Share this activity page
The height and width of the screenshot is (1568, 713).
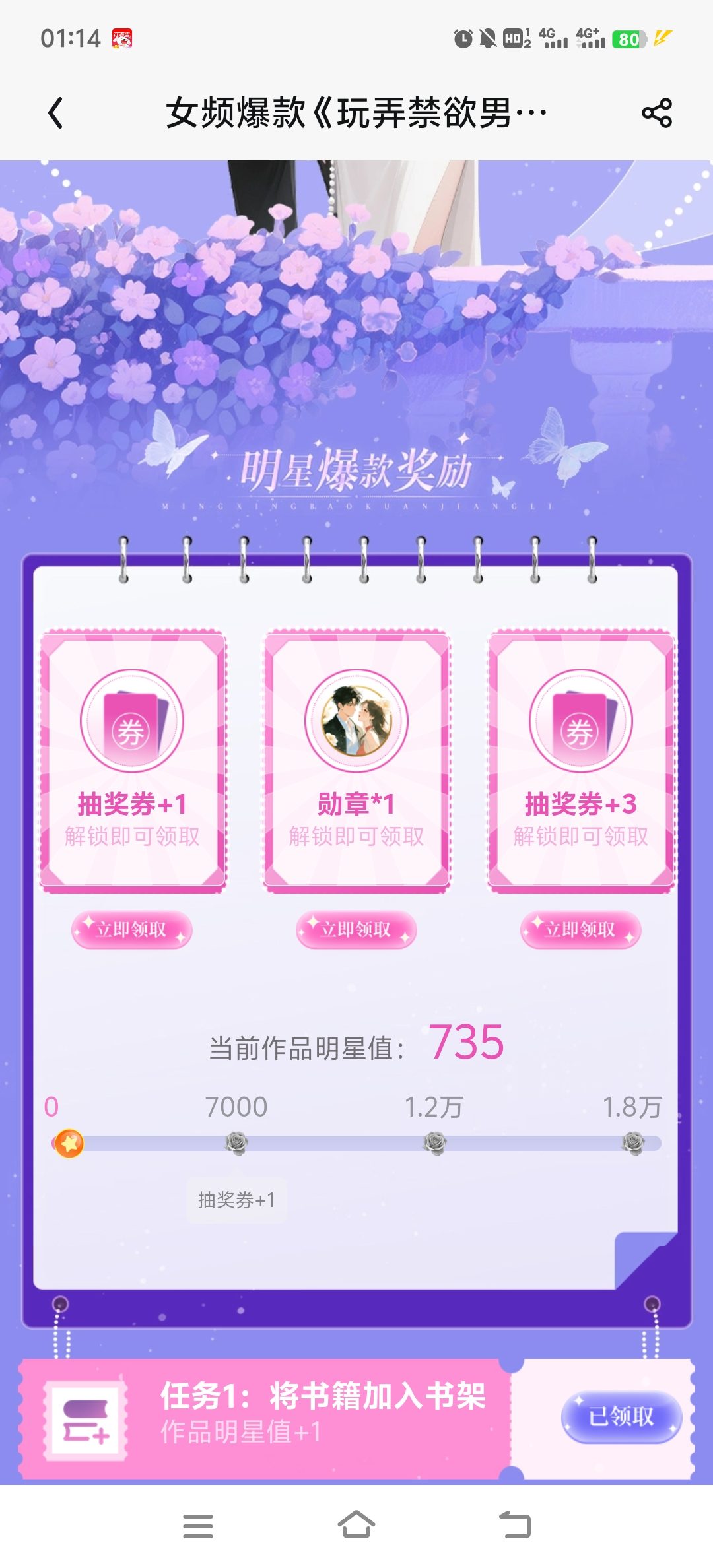[656, 113]
